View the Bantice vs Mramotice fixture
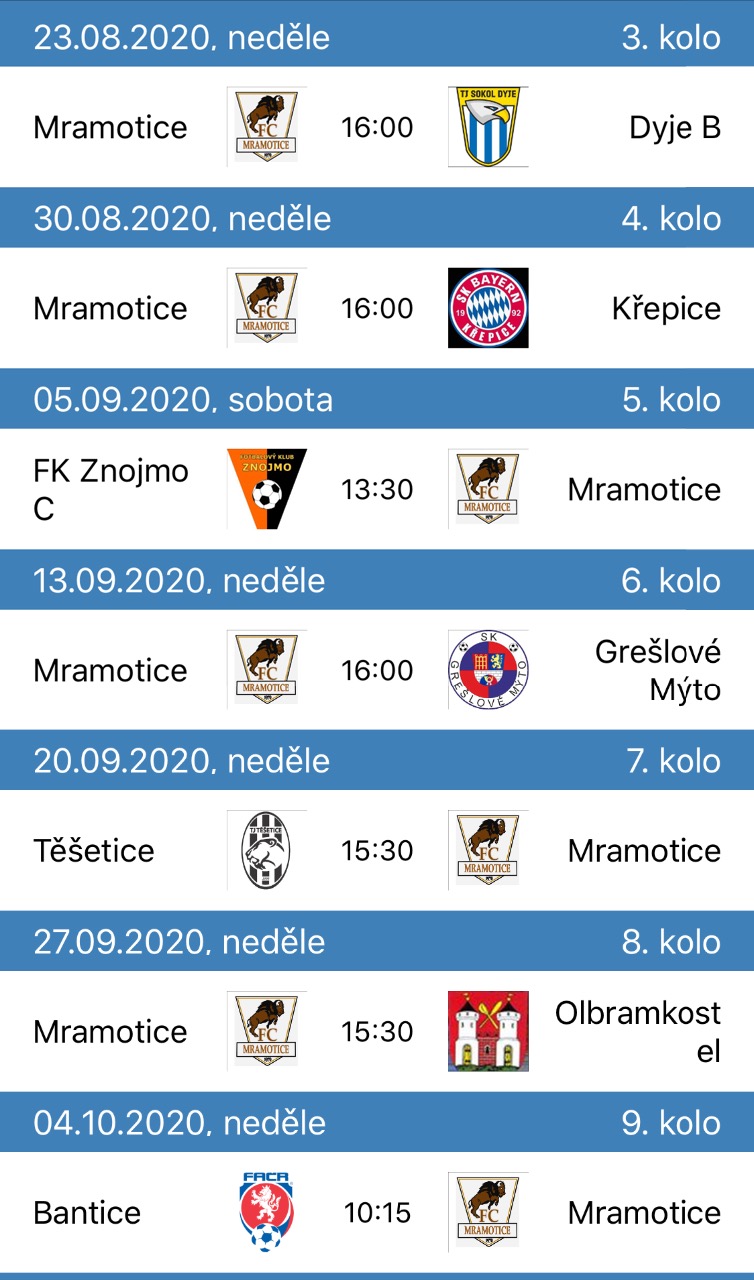The image size is (754, 1280). click(377, 1213)
